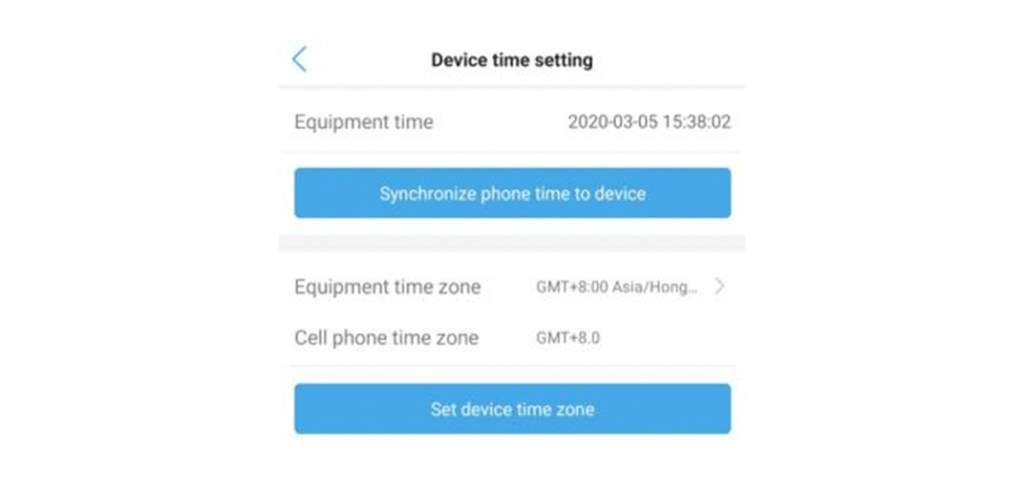Tap Synchronize phone time to device
Image resolution: width=1024 pixels, height=489 pixels.
(512, 193)
